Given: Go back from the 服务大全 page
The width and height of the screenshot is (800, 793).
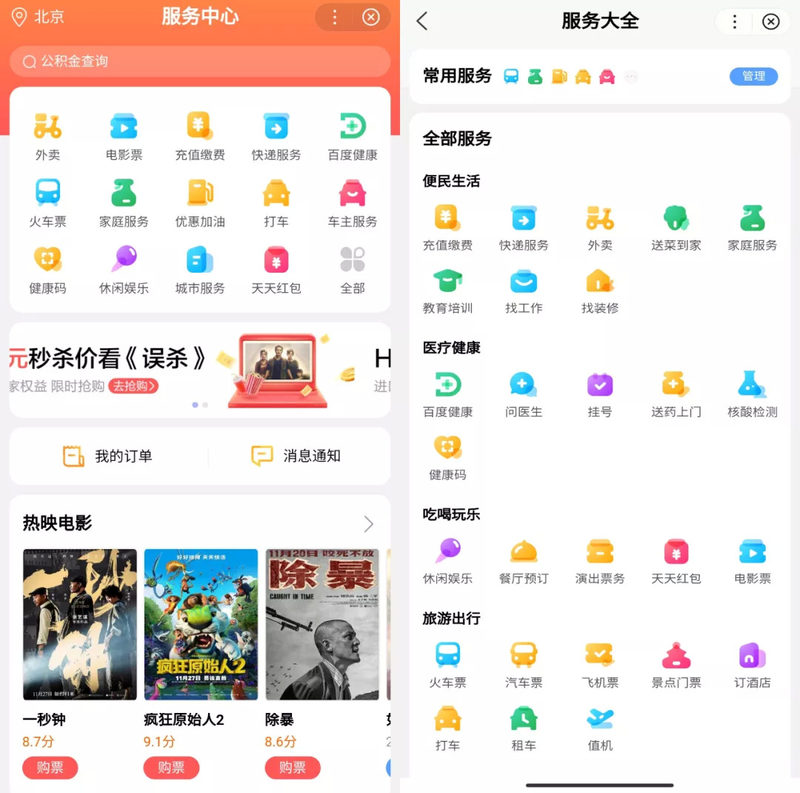Looking at the screenshot, I should [422, 21].
